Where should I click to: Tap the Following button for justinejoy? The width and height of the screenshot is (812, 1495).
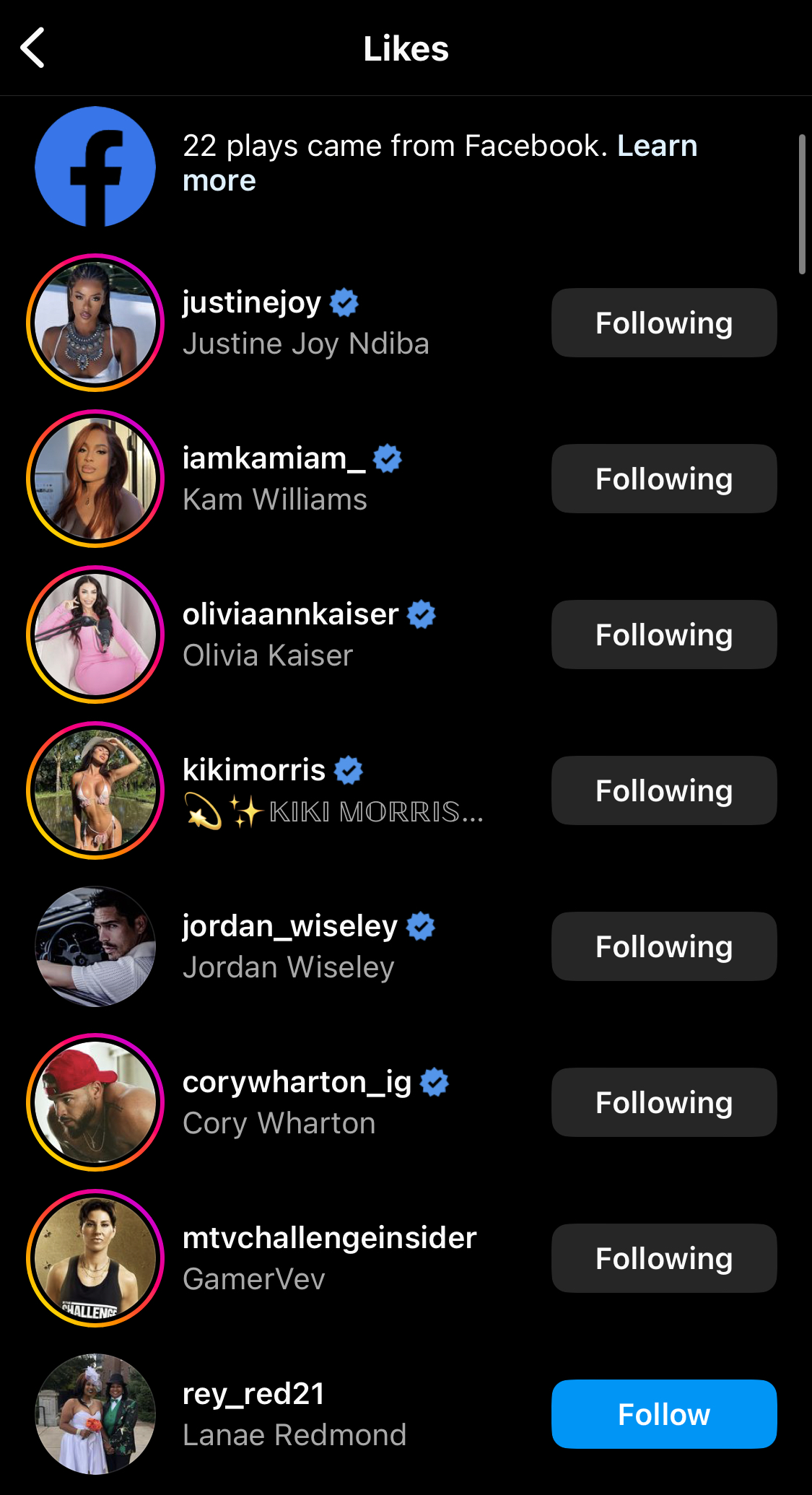[664, 323]
